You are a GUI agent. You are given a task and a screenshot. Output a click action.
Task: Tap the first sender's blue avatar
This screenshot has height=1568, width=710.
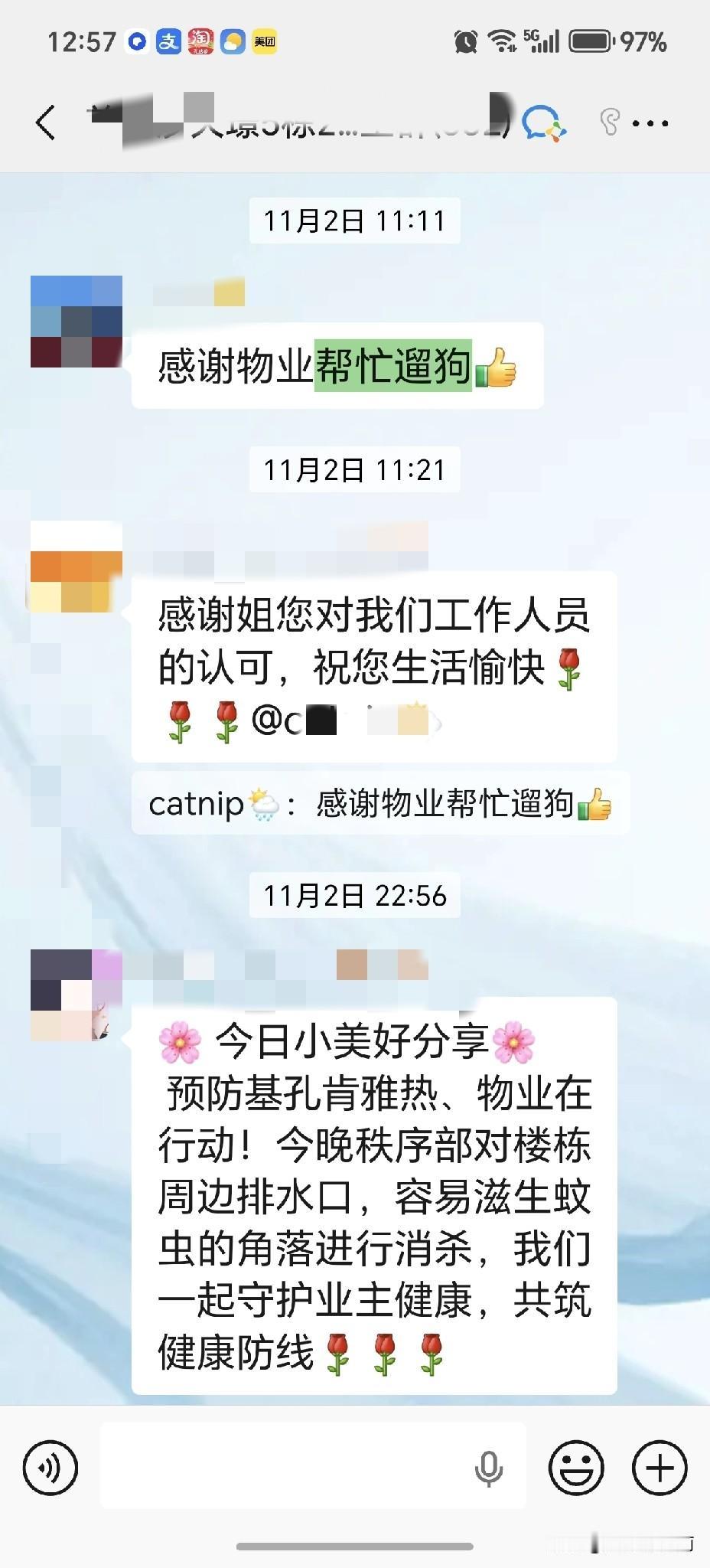77,320
